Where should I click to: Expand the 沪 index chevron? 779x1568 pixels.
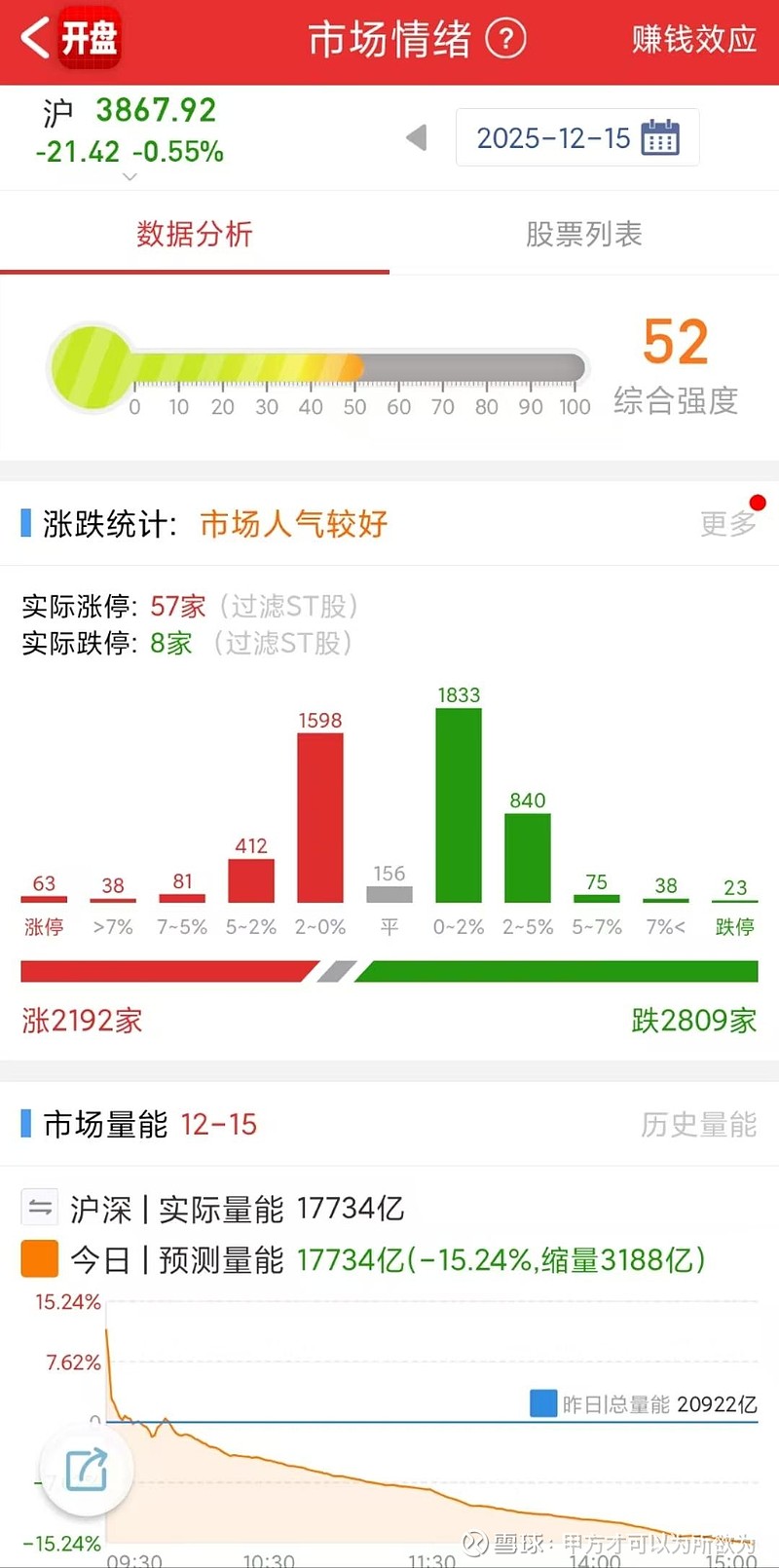pos(130,177)
